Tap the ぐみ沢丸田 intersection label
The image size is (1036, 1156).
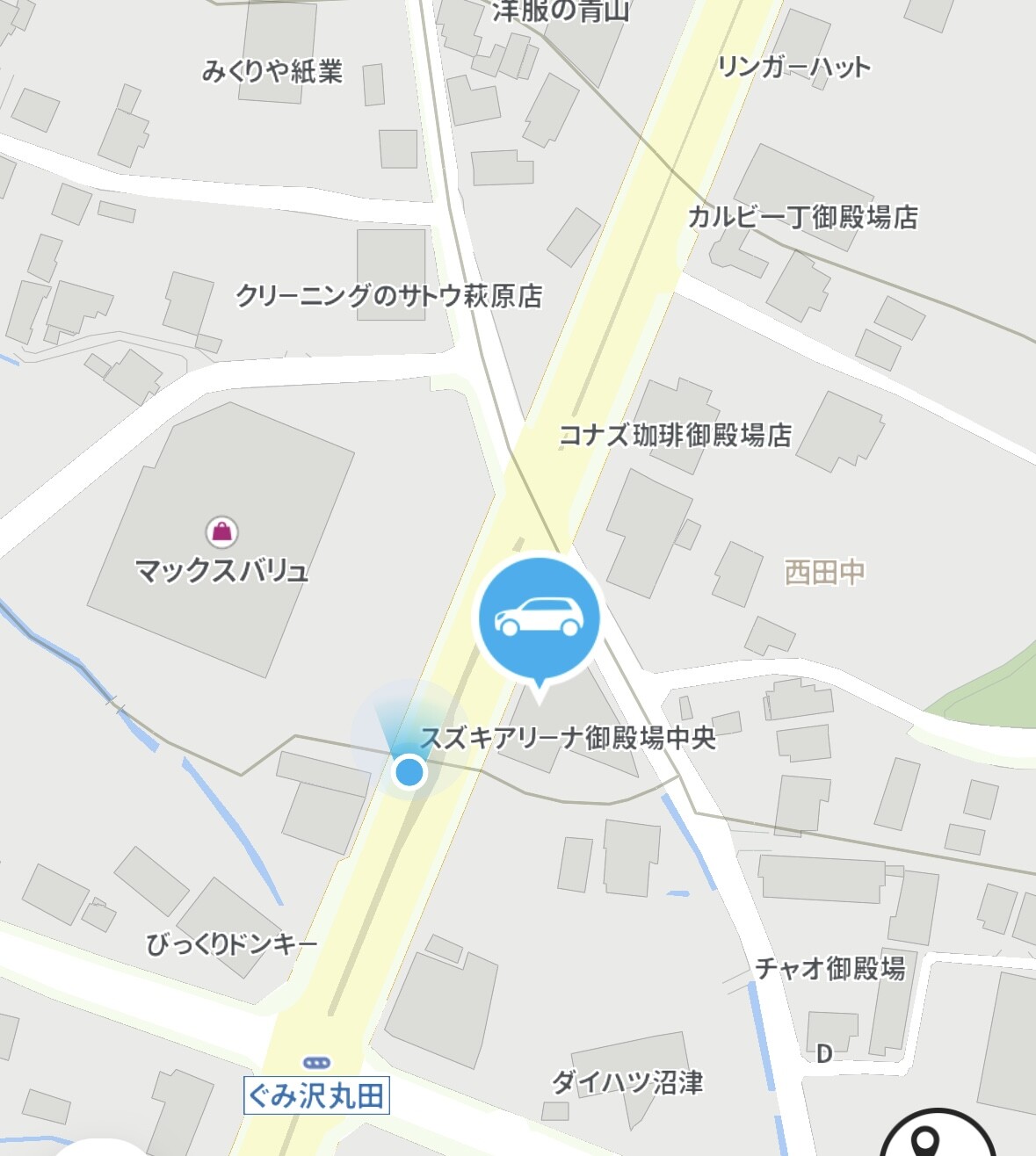[316, 1096]
